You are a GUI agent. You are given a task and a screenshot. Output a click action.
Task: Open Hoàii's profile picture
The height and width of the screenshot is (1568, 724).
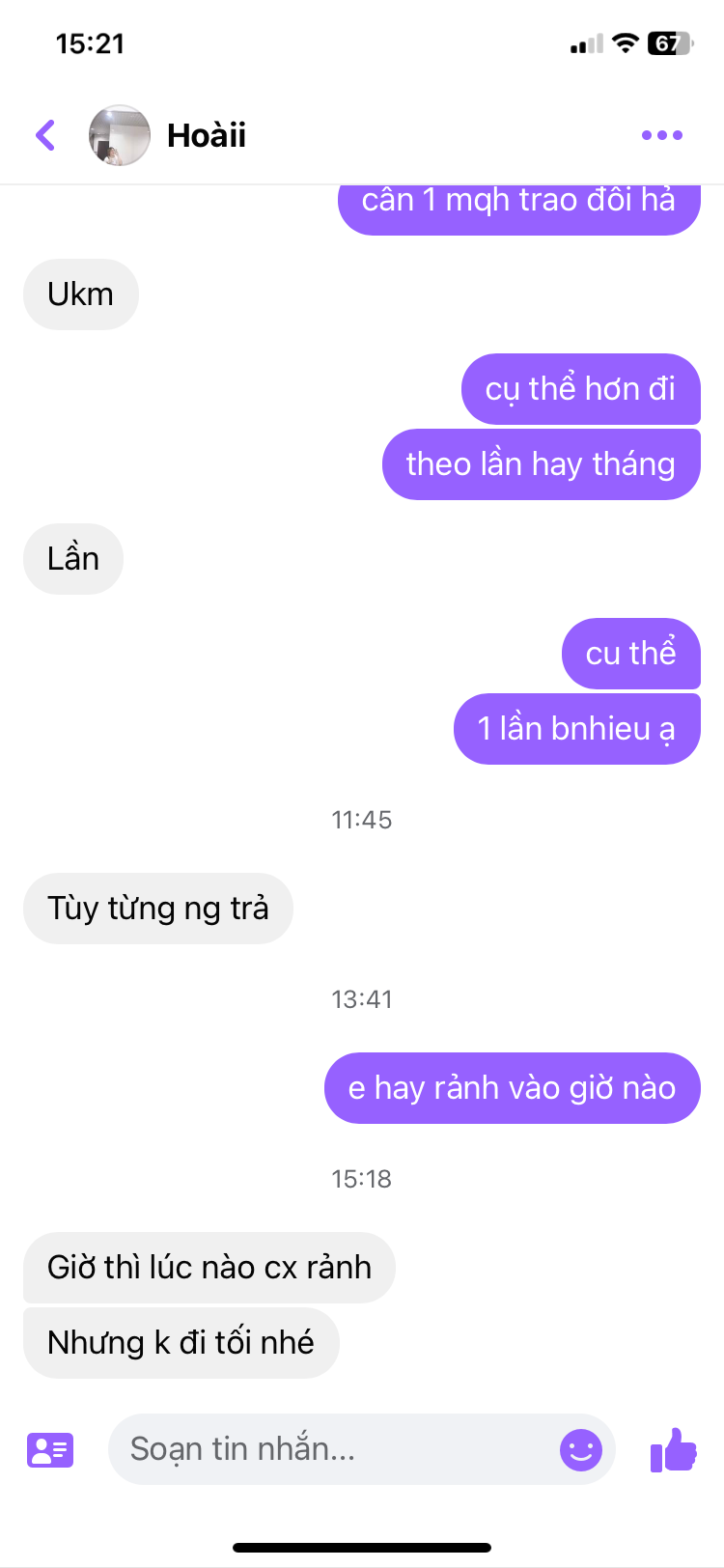click(120, 135)
